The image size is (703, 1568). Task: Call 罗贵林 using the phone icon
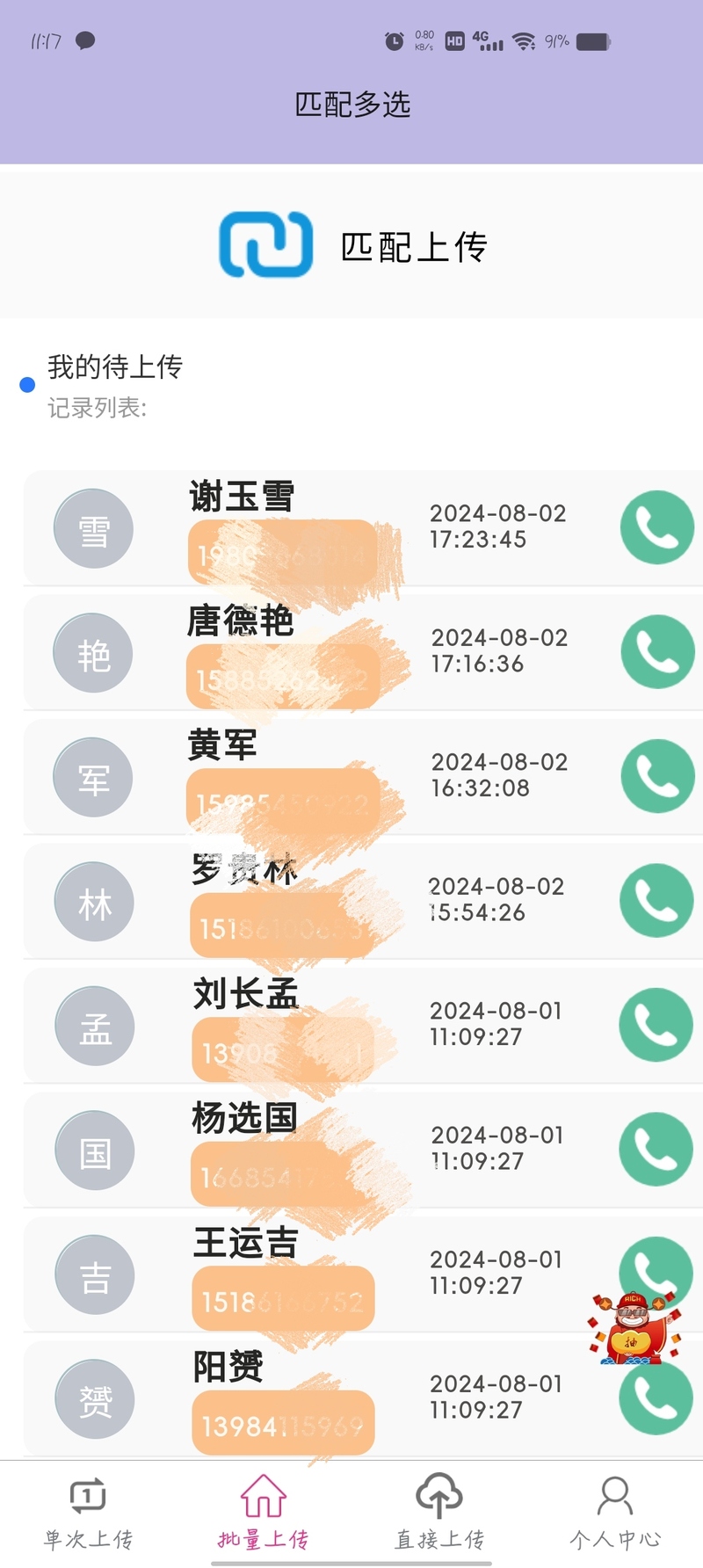click(x=657, y=900)
